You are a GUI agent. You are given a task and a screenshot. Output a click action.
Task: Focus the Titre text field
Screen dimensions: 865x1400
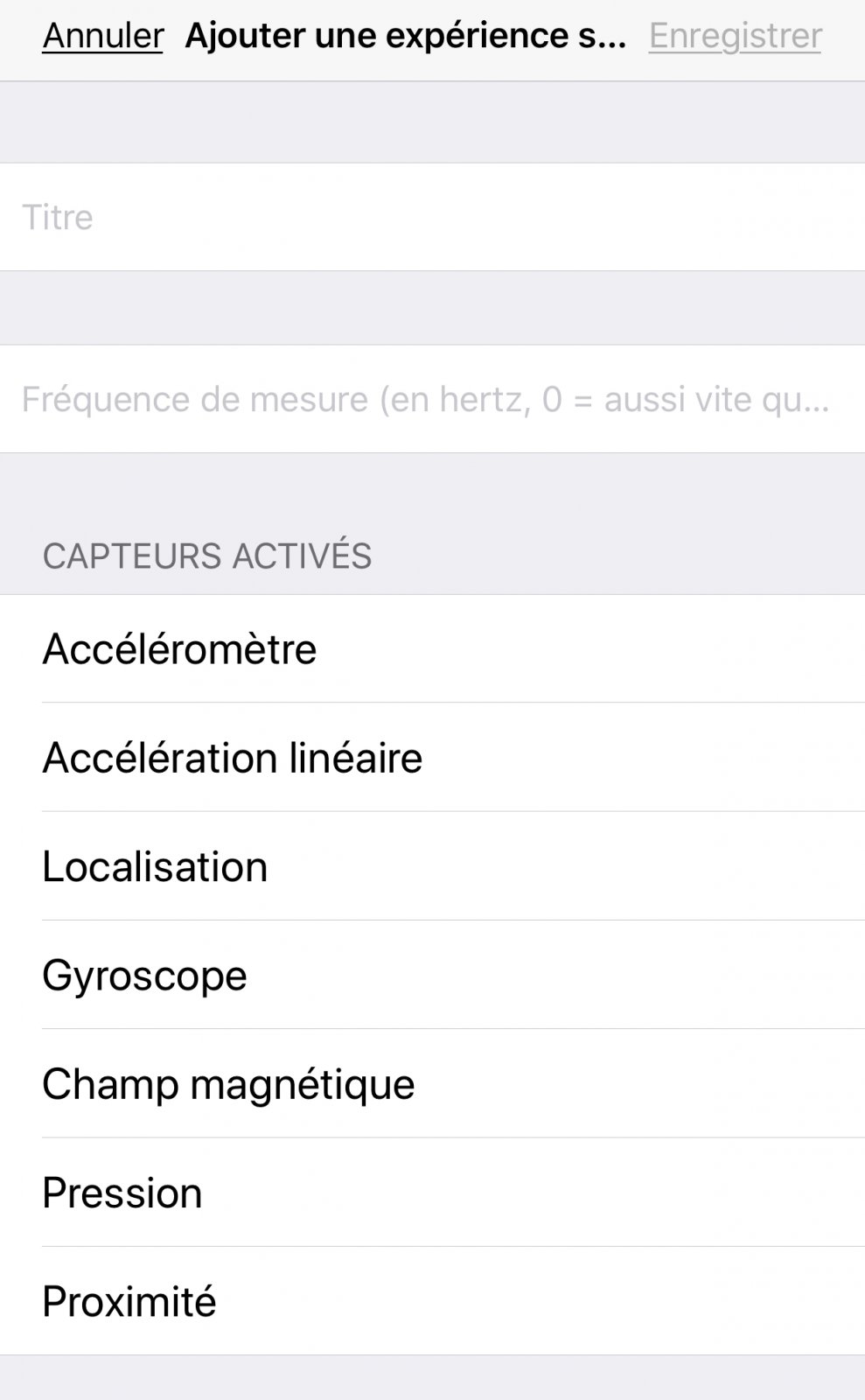432,217
